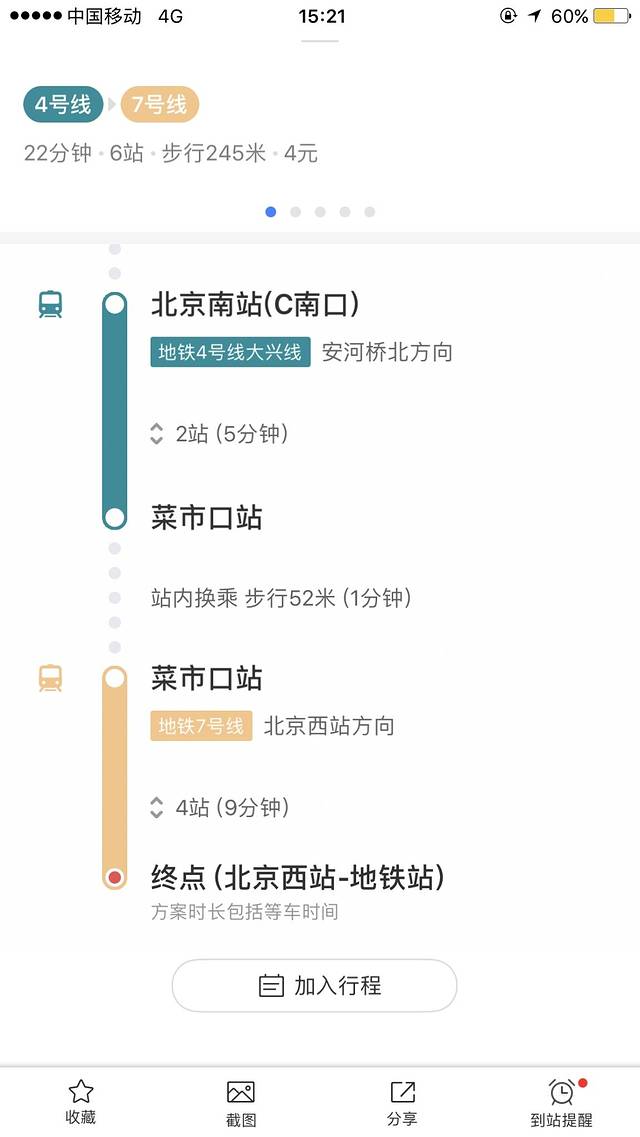640x1137 pixels.
Task: Share this route via 分享
Action: [x=402, y=1101]
